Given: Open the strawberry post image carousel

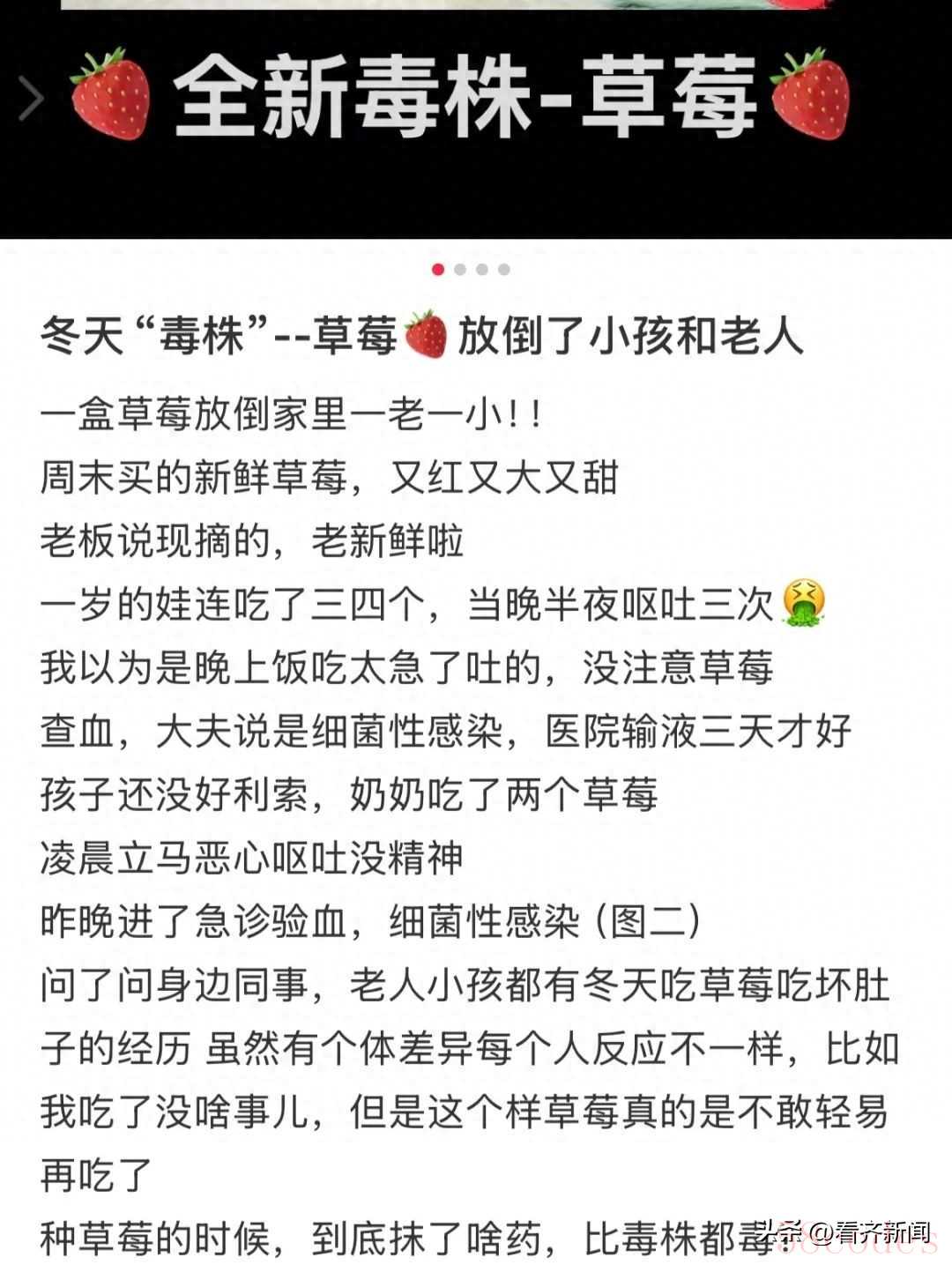Looking at the screenshot, I should click(476, 119).
